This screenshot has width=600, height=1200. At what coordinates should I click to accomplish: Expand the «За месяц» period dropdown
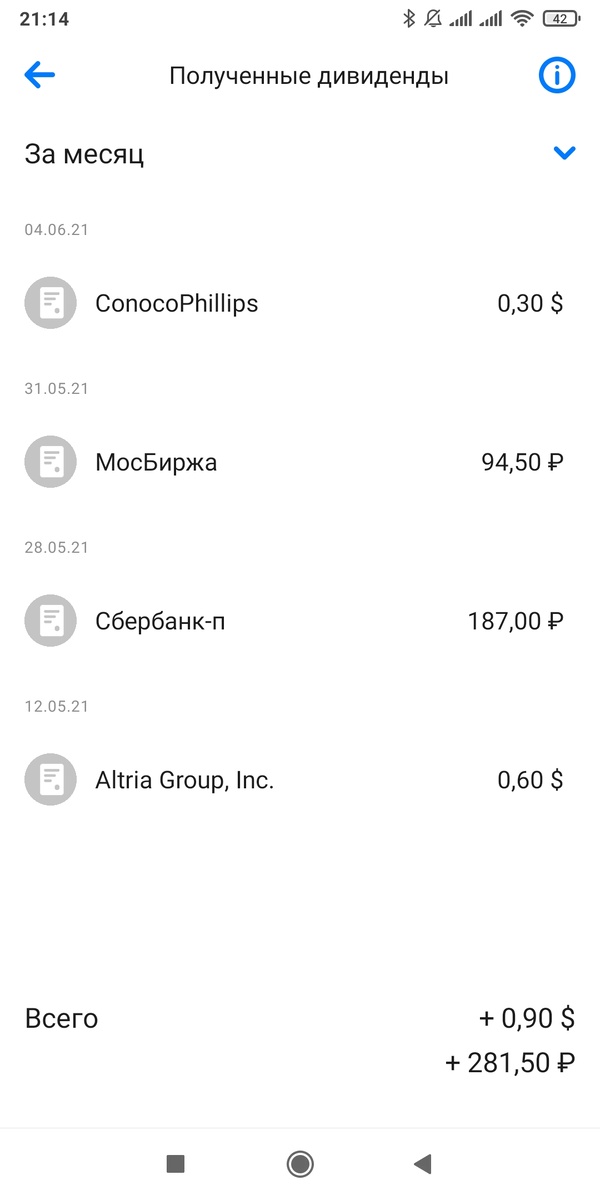point(565,154)
